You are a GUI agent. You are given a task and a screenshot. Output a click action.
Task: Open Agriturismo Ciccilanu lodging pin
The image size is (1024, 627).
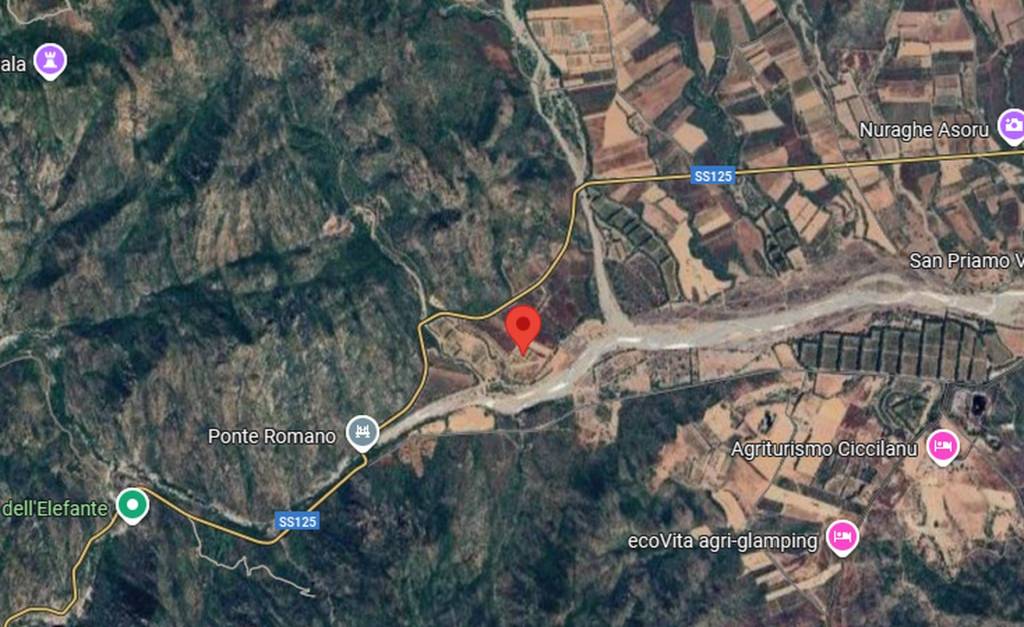tap(941, 446)
